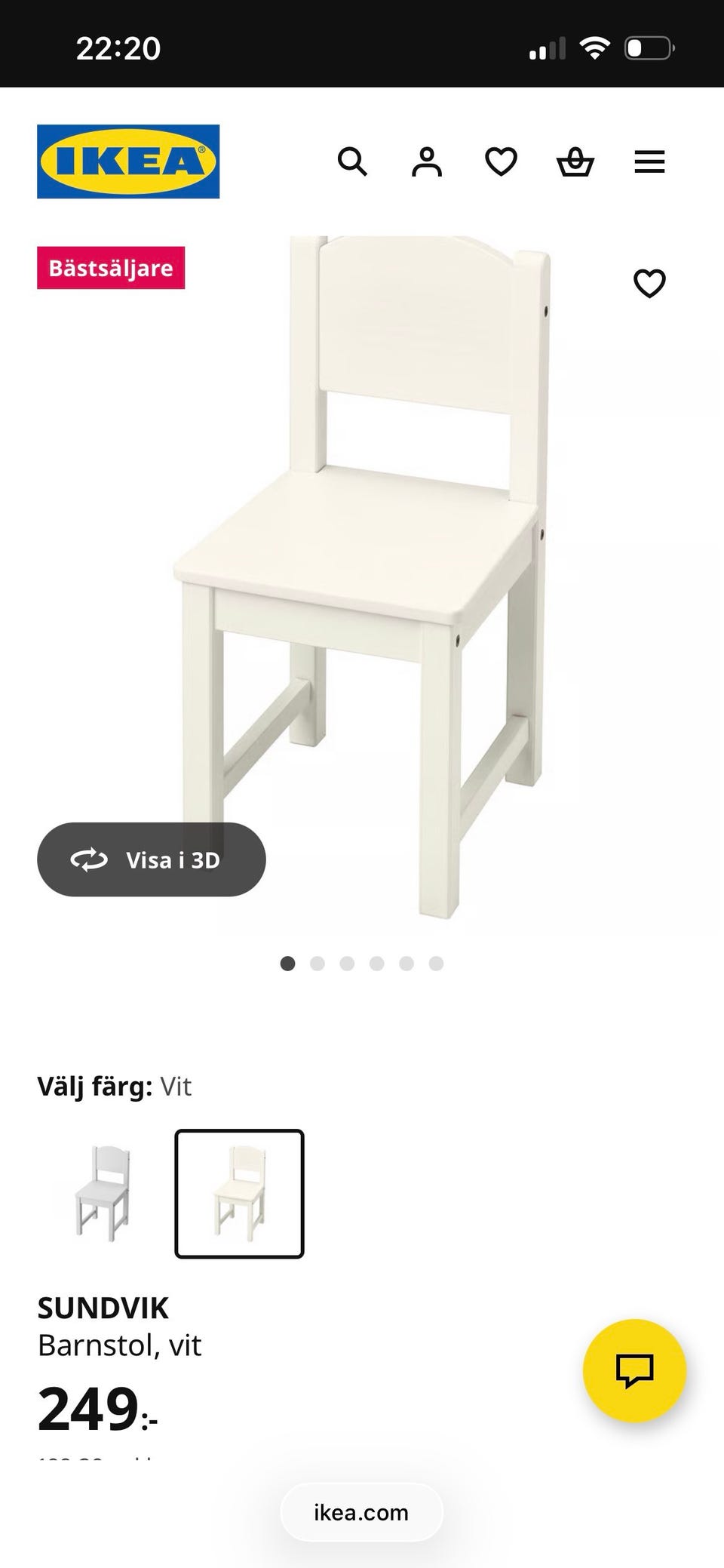
Task: Open the shopping cart
Action: 575,161
